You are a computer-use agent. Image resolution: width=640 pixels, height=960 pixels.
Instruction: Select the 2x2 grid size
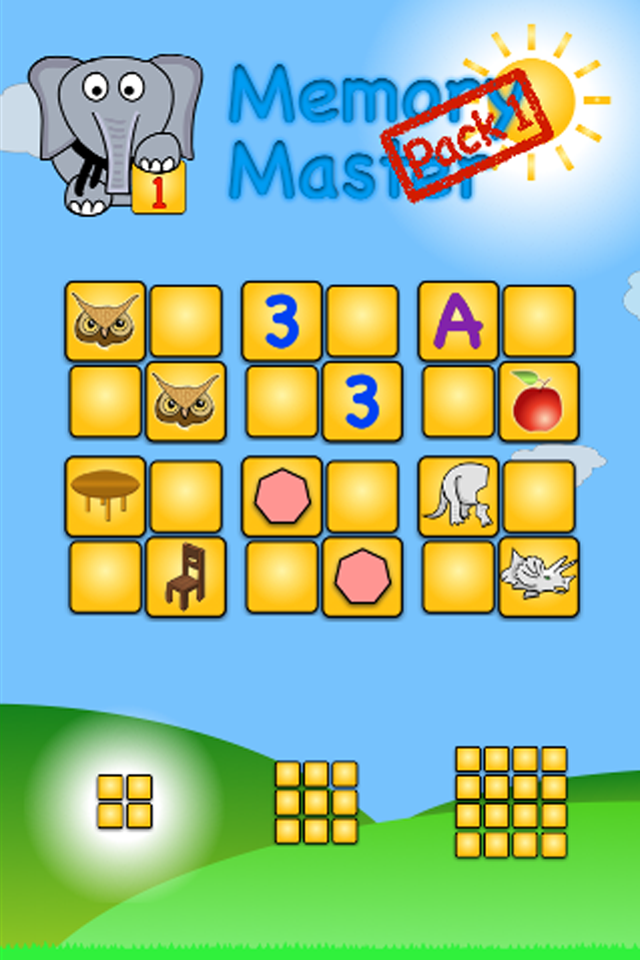click(125, 801)
